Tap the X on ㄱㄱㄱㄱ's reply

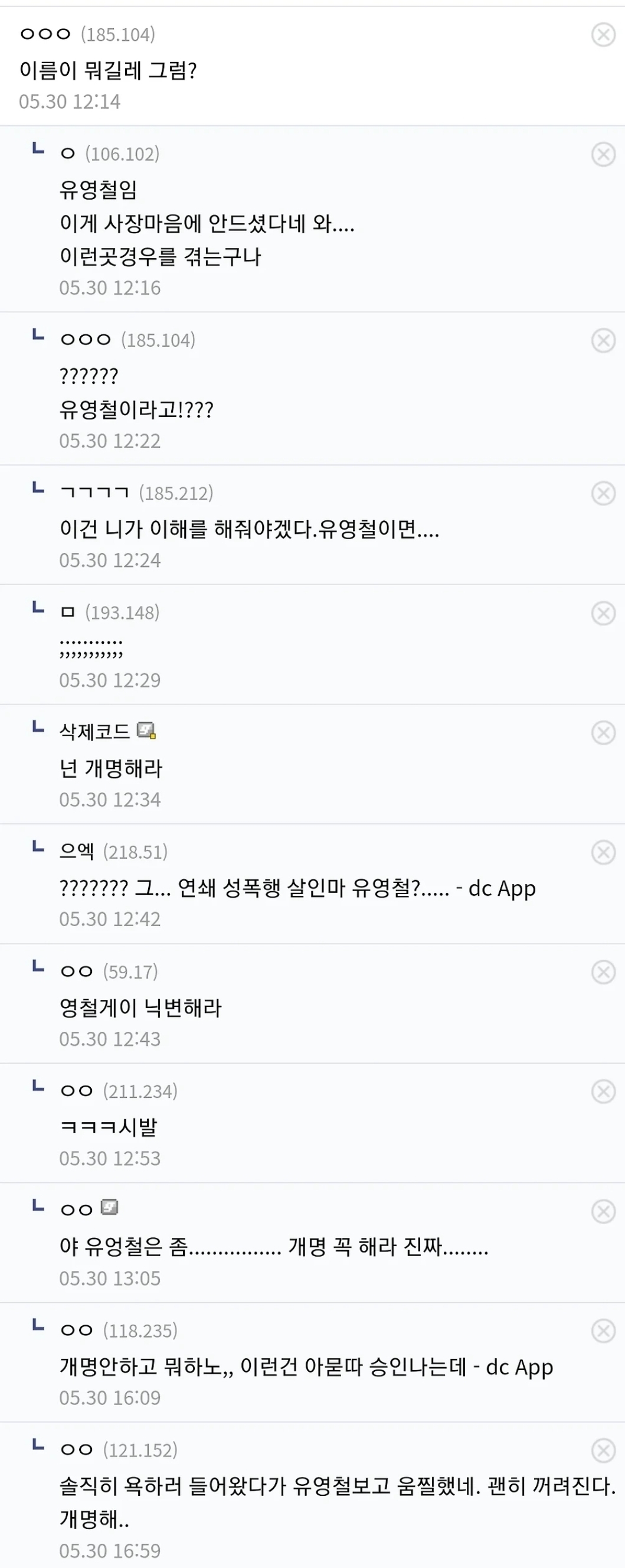click(603, 493)
